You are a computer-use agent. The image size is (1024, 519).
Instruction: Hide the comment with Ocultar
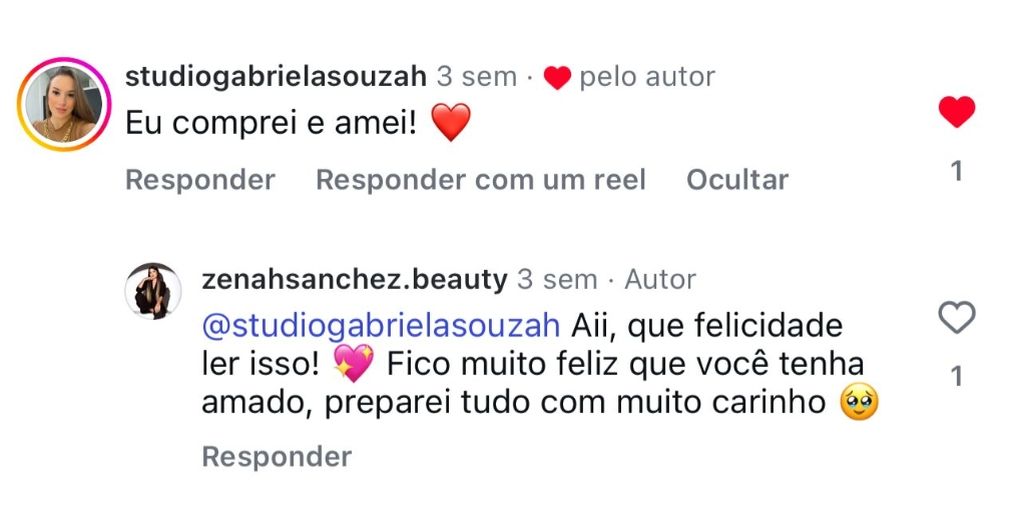(737, 180)
